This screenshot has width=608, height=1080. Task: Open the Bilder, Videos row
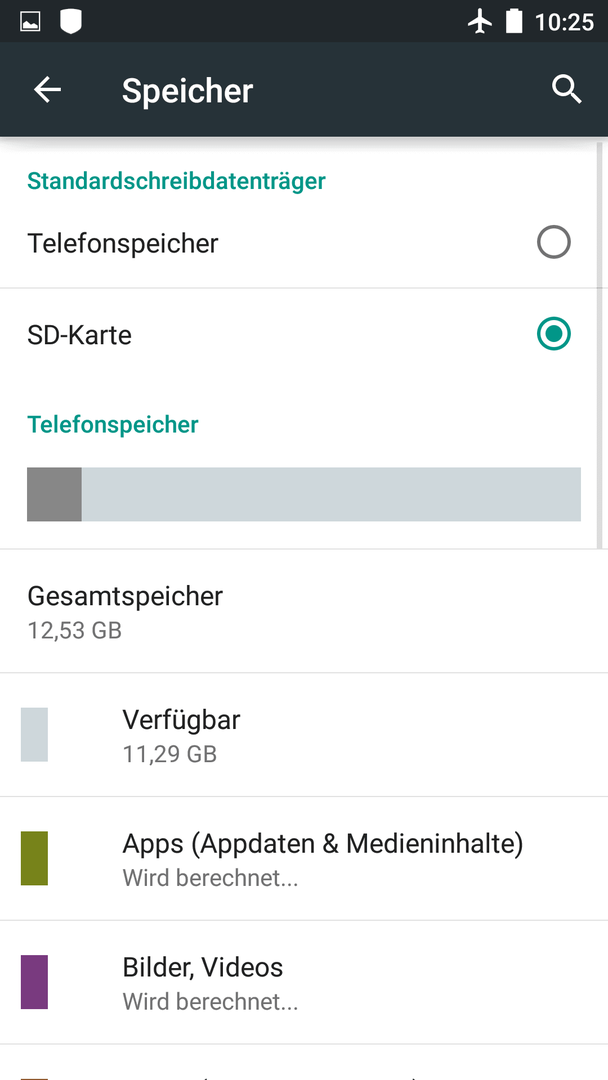pos(304,982)
